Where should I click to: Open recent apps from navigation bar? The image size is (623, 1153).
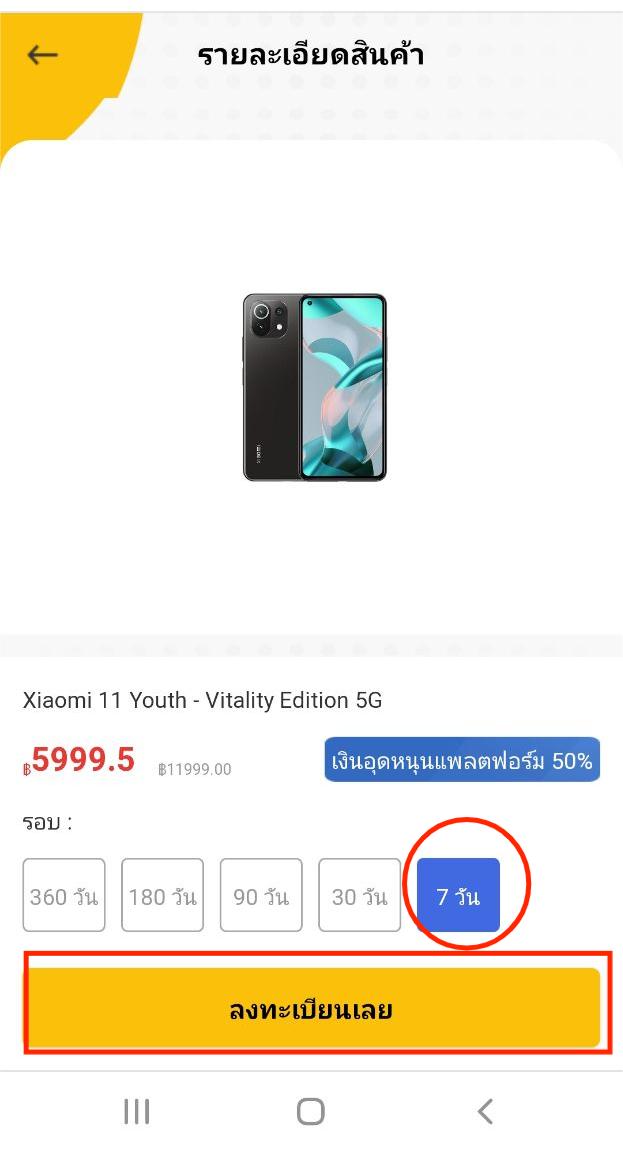tap(136, 1111)
